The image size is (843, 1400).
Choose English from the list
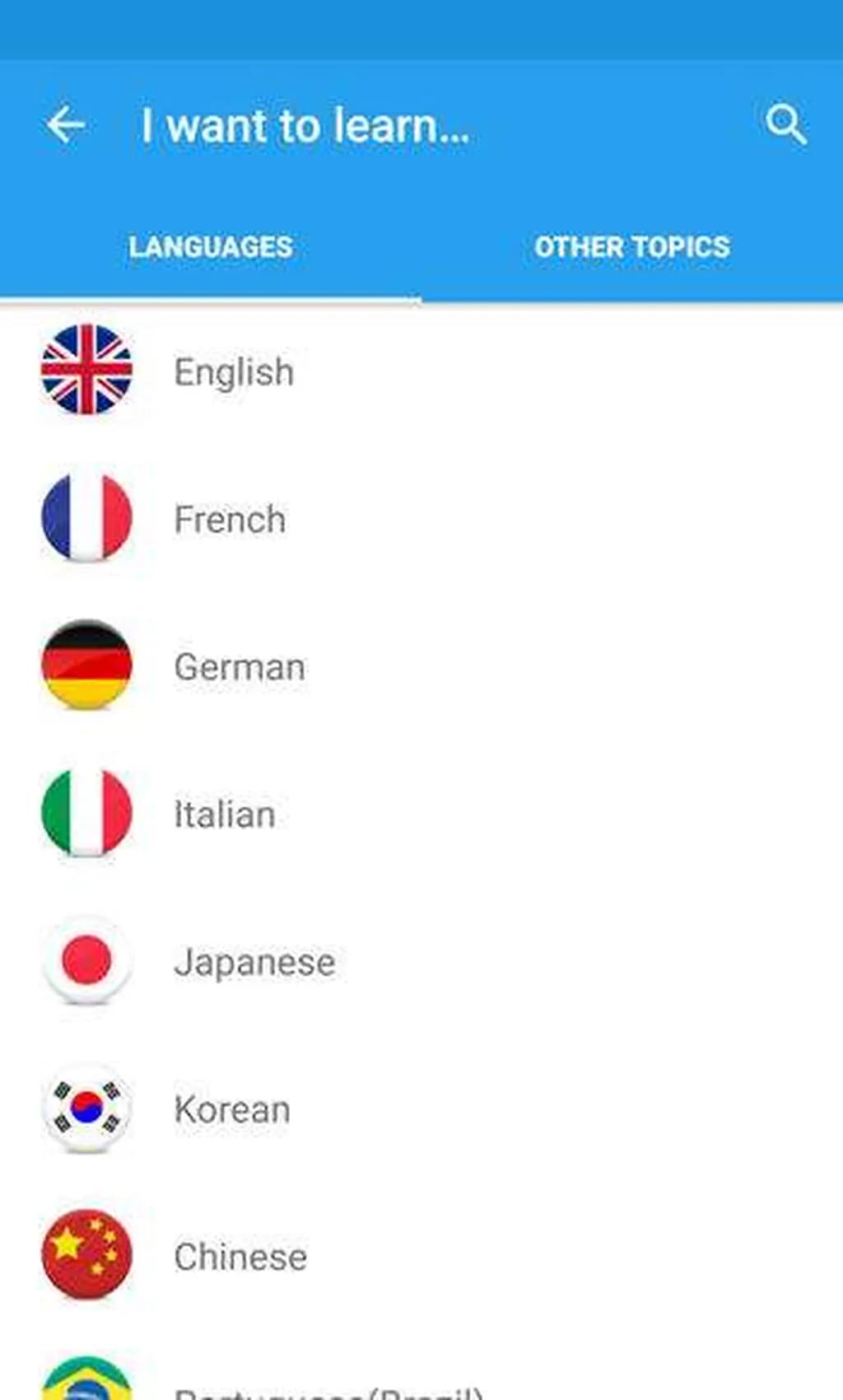tap(234, 371)
